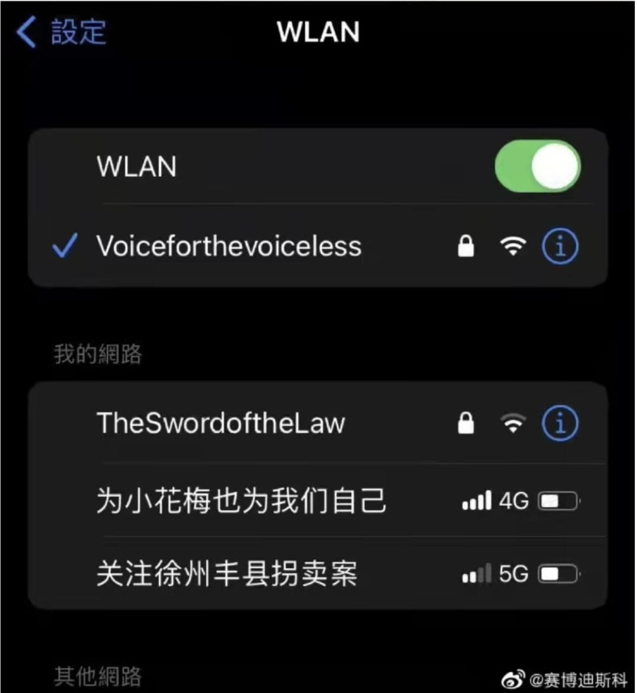Connect to hotspot 关注徐州丰县拐卖案
The width and height of the screenshot is (637, 693).
[x=226, y=574]
